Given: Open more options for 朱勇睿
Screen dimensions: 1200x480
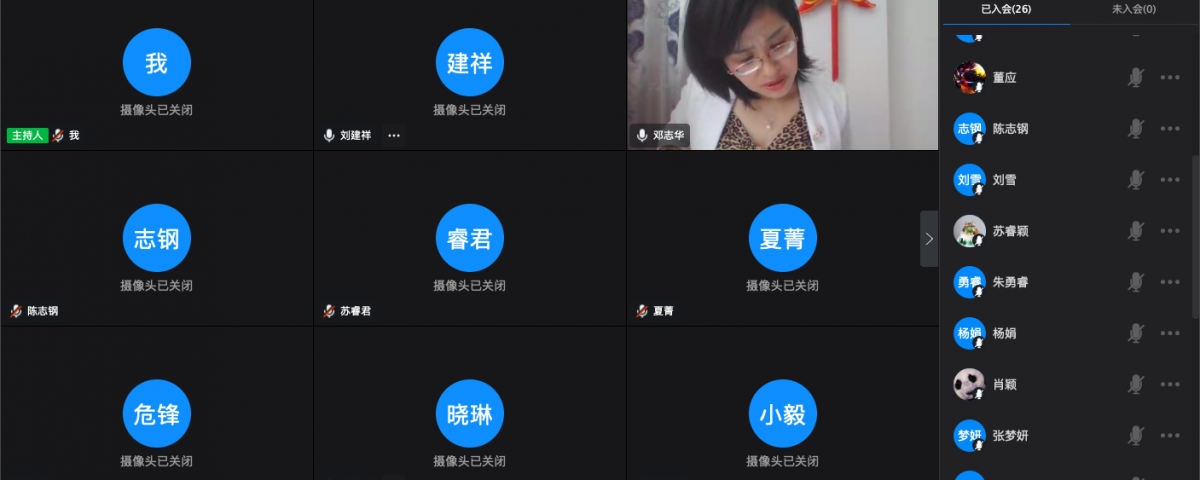Looking at the screenshot, I should click(1170, 282).
